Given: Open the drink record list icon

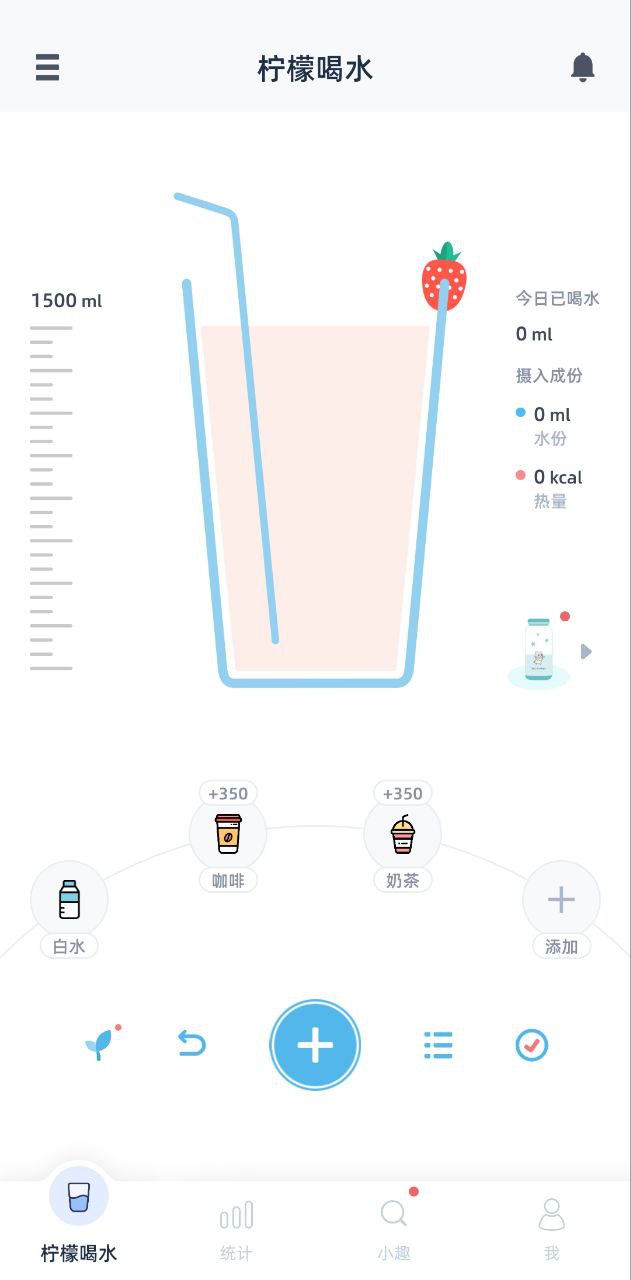Looking at the screenshot, I should (x=438, y=1045).
